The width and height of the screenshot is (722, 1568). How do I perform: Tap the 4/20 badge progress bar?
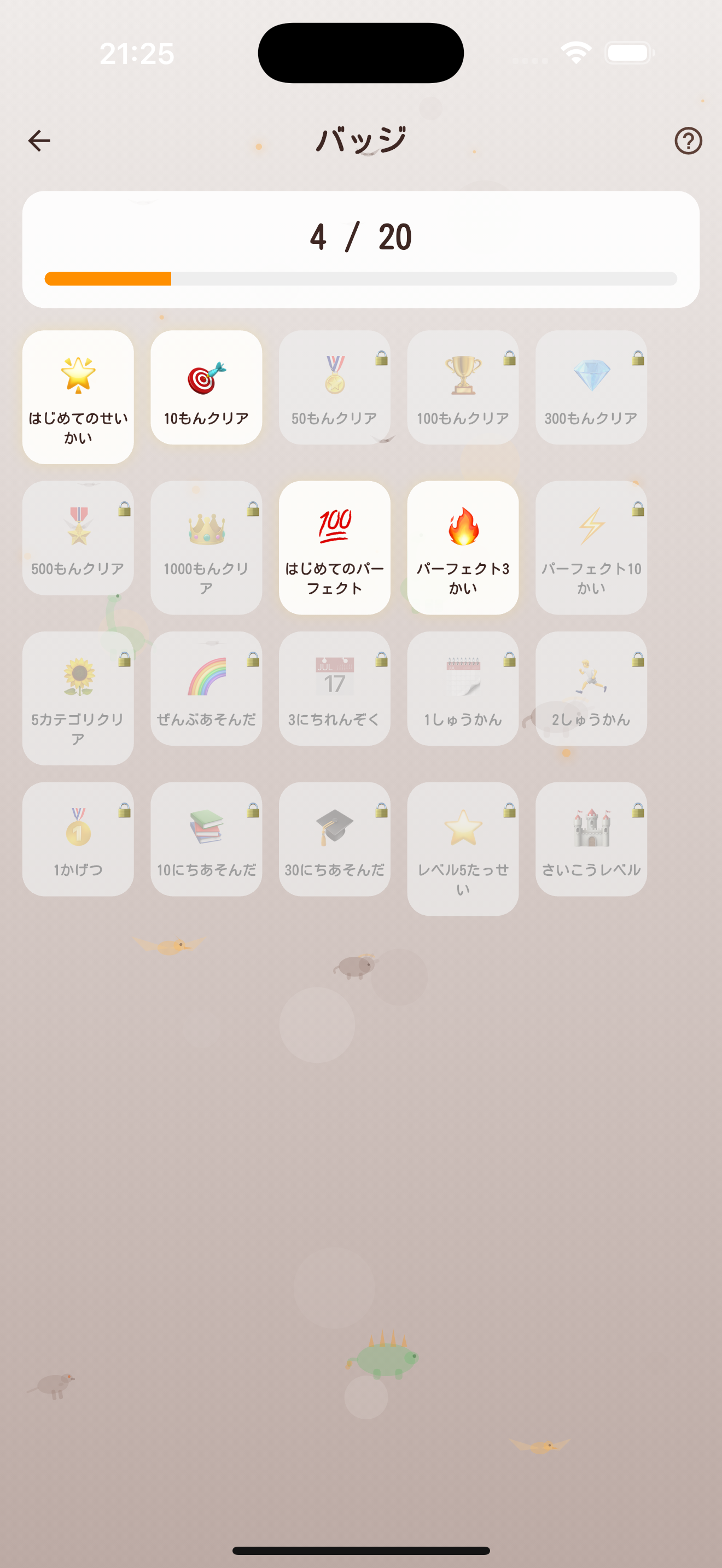[x=361, y=249]
